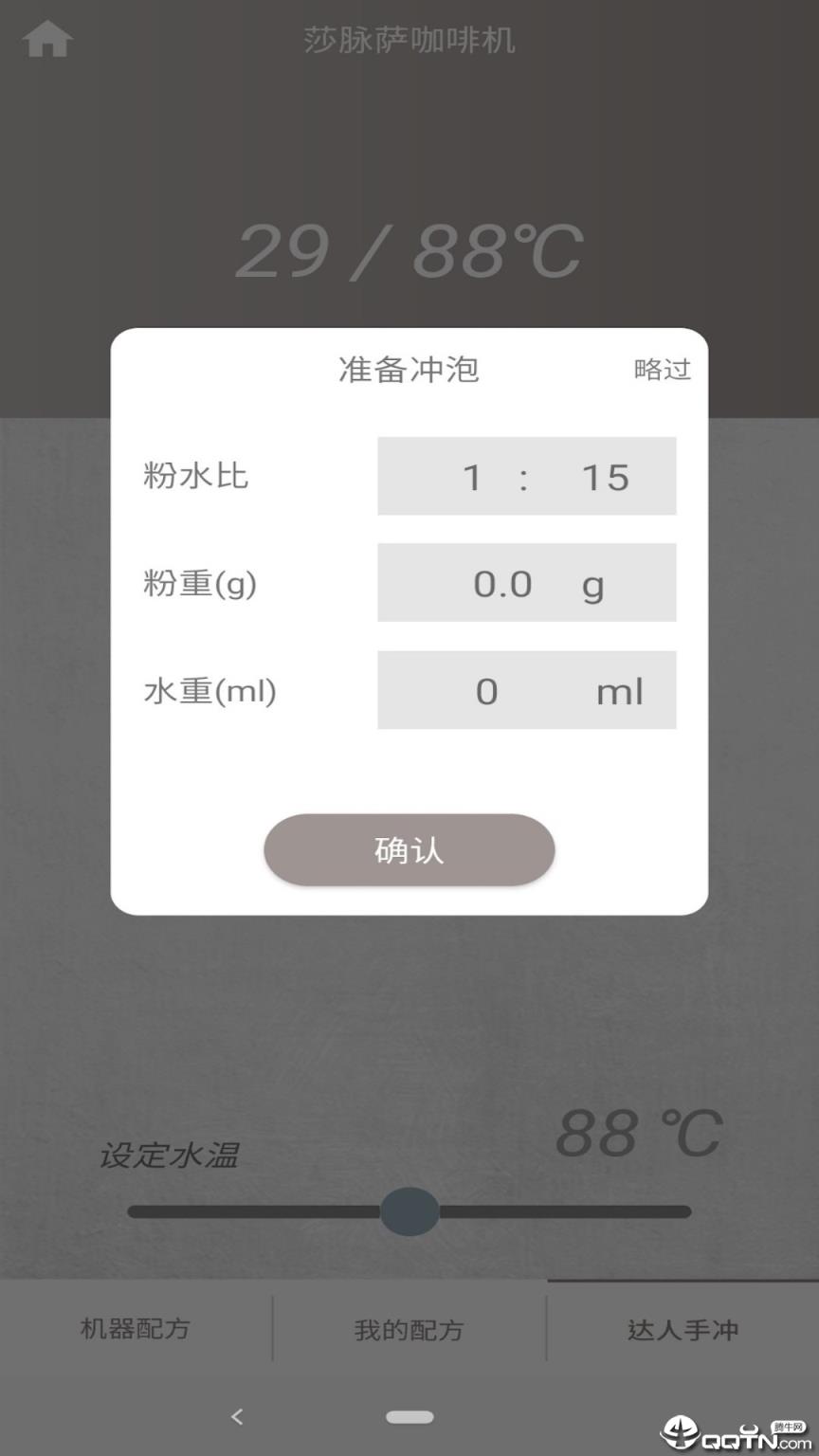Tap 略过 to skip brewing setup
Viewport: 819px width, 1456px height.
click(x=662, y=370)
